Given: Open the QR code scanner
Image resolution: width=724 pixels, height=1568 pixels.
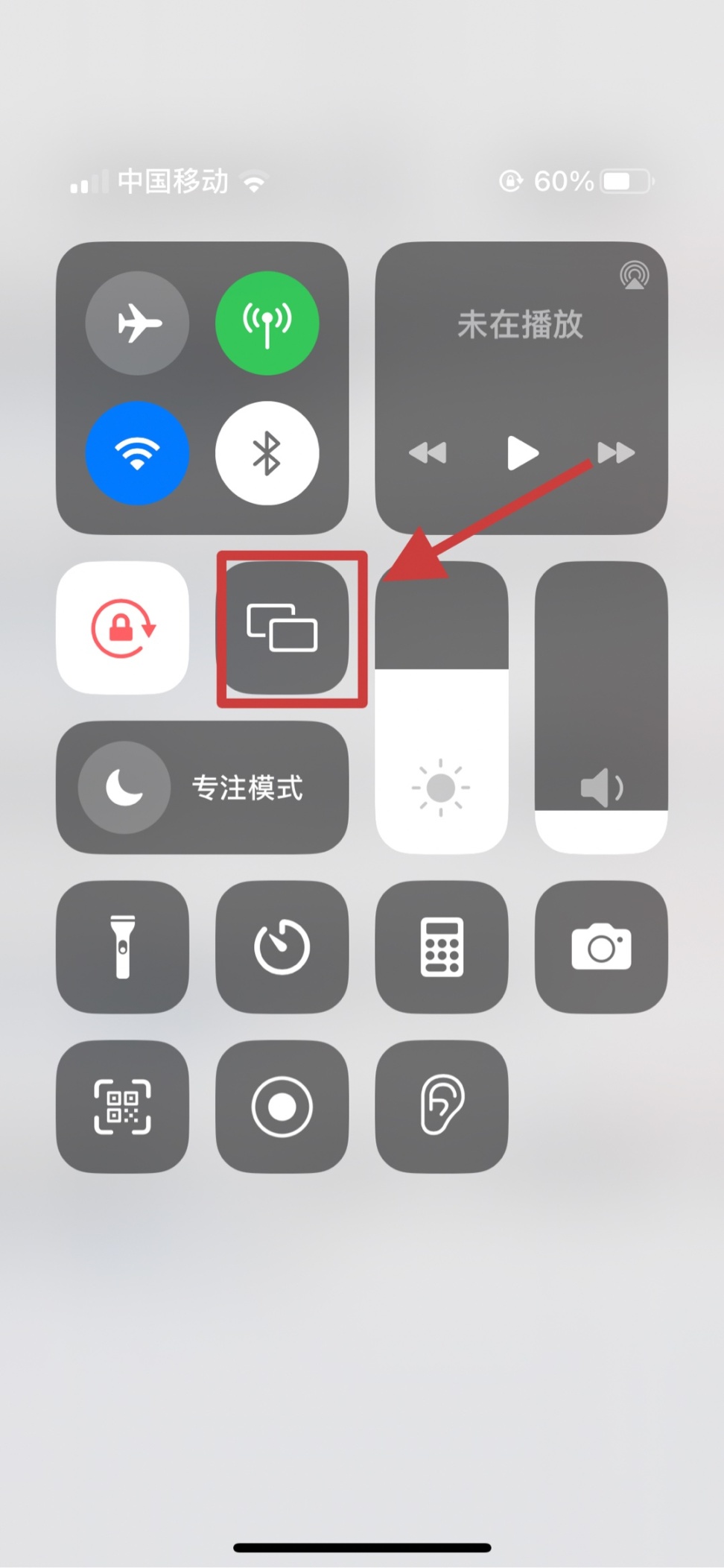Looking at the screenshot, I should (x=122, y=1107).
